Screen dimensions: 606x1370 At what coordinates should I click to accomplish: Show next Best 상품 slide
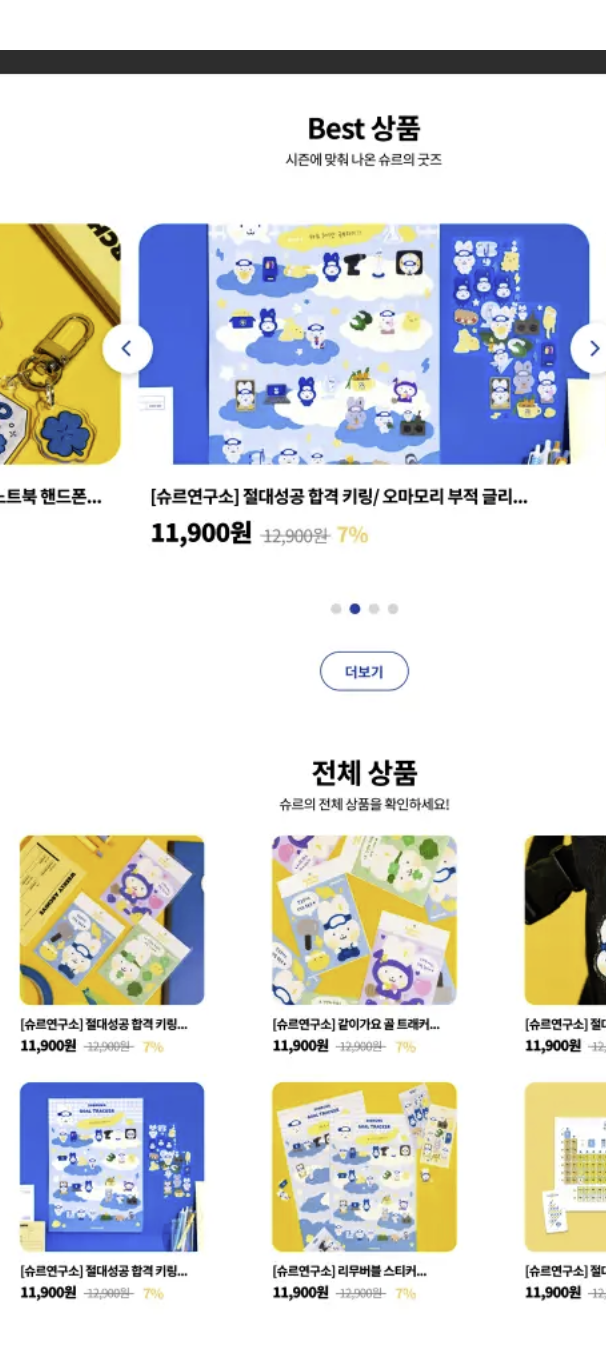click(592, 349)
